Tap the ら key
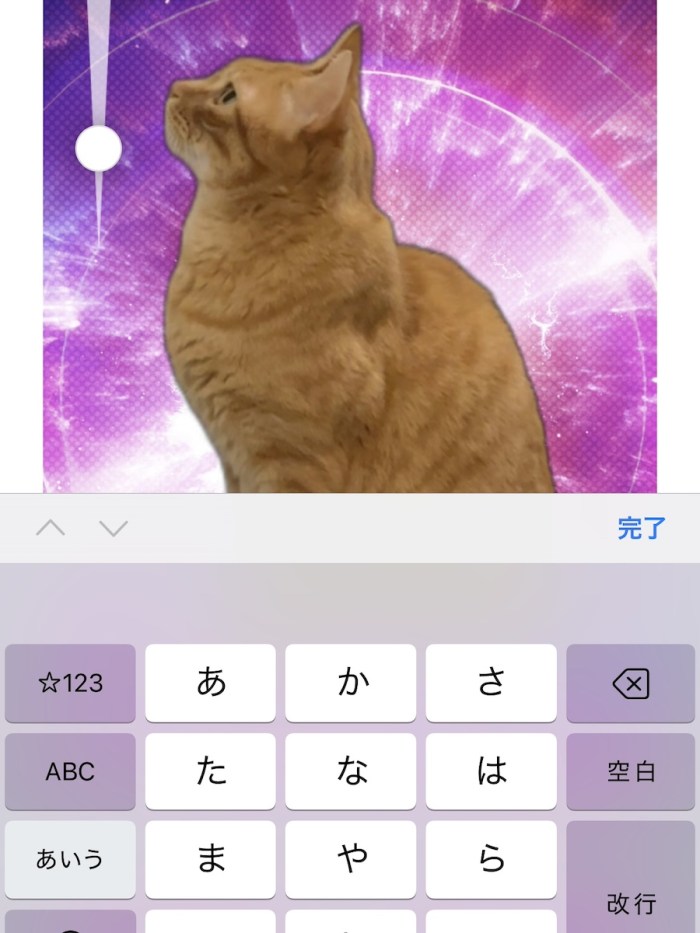Viewport: 700px width, 933px height. [491, 859]
